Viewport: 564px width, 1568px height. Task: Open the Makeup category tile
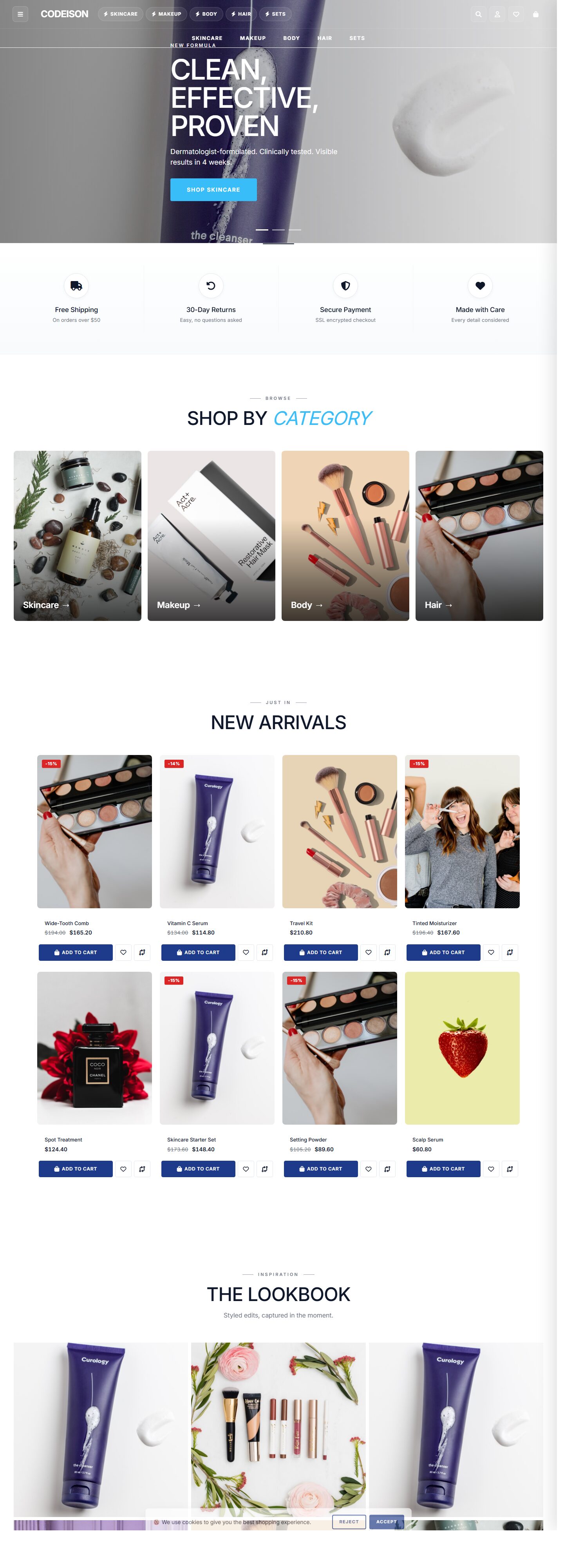211,535
